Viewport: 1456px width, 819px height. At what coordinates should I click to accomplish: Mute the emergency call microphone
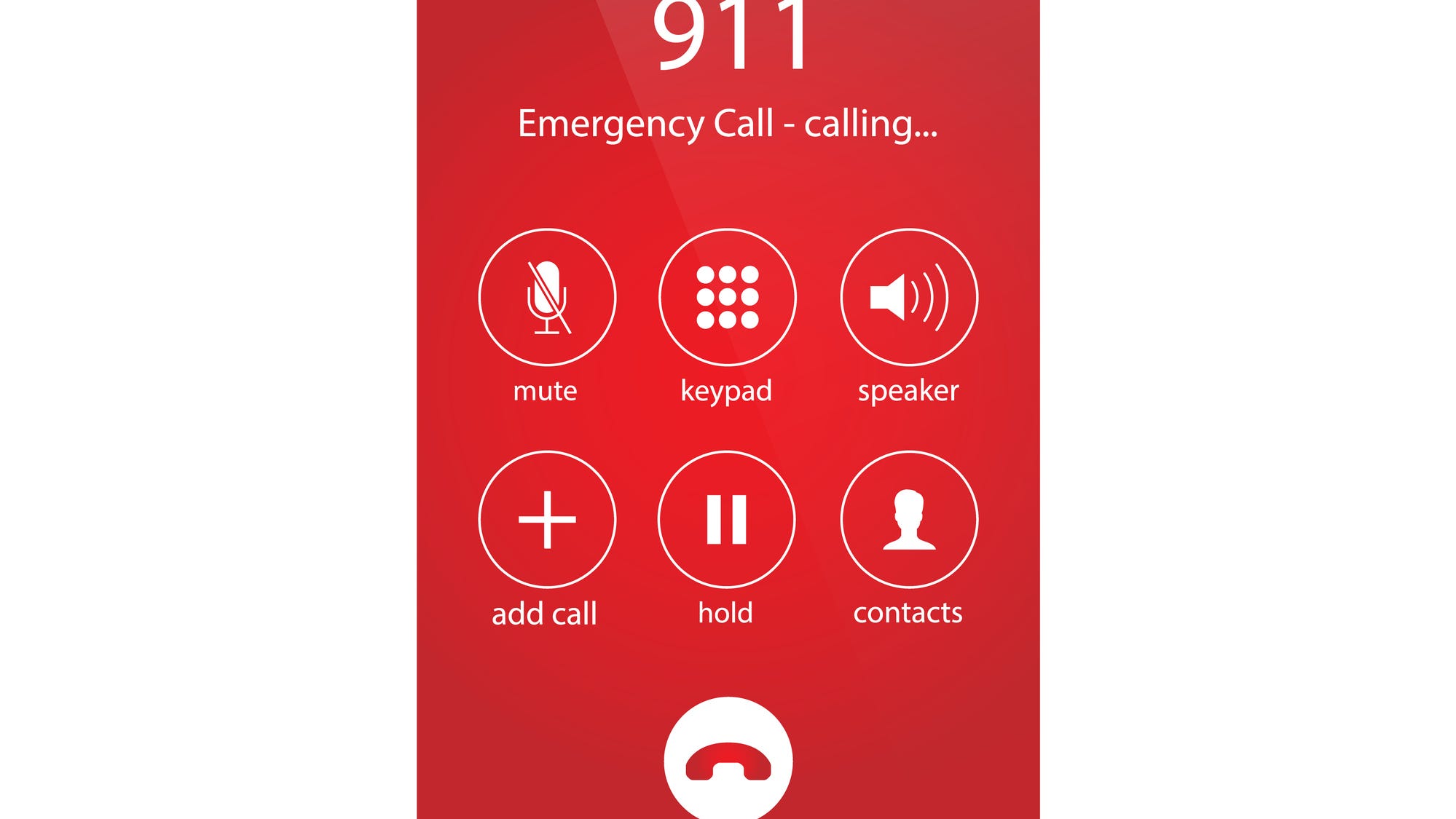click(x=547, y=297)
